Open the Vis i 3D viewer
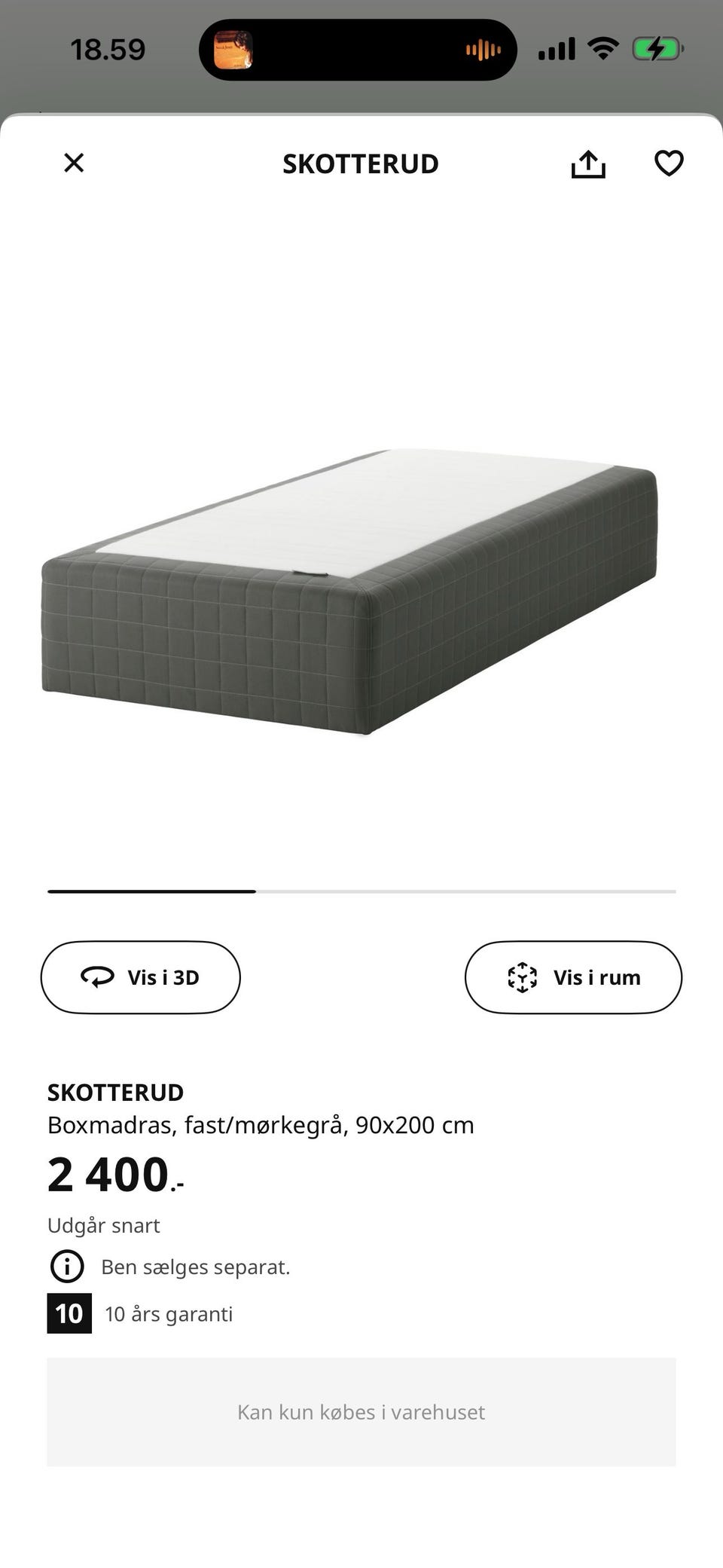The width and height of the screenshot is (723, 1568). tap(140, 977)
